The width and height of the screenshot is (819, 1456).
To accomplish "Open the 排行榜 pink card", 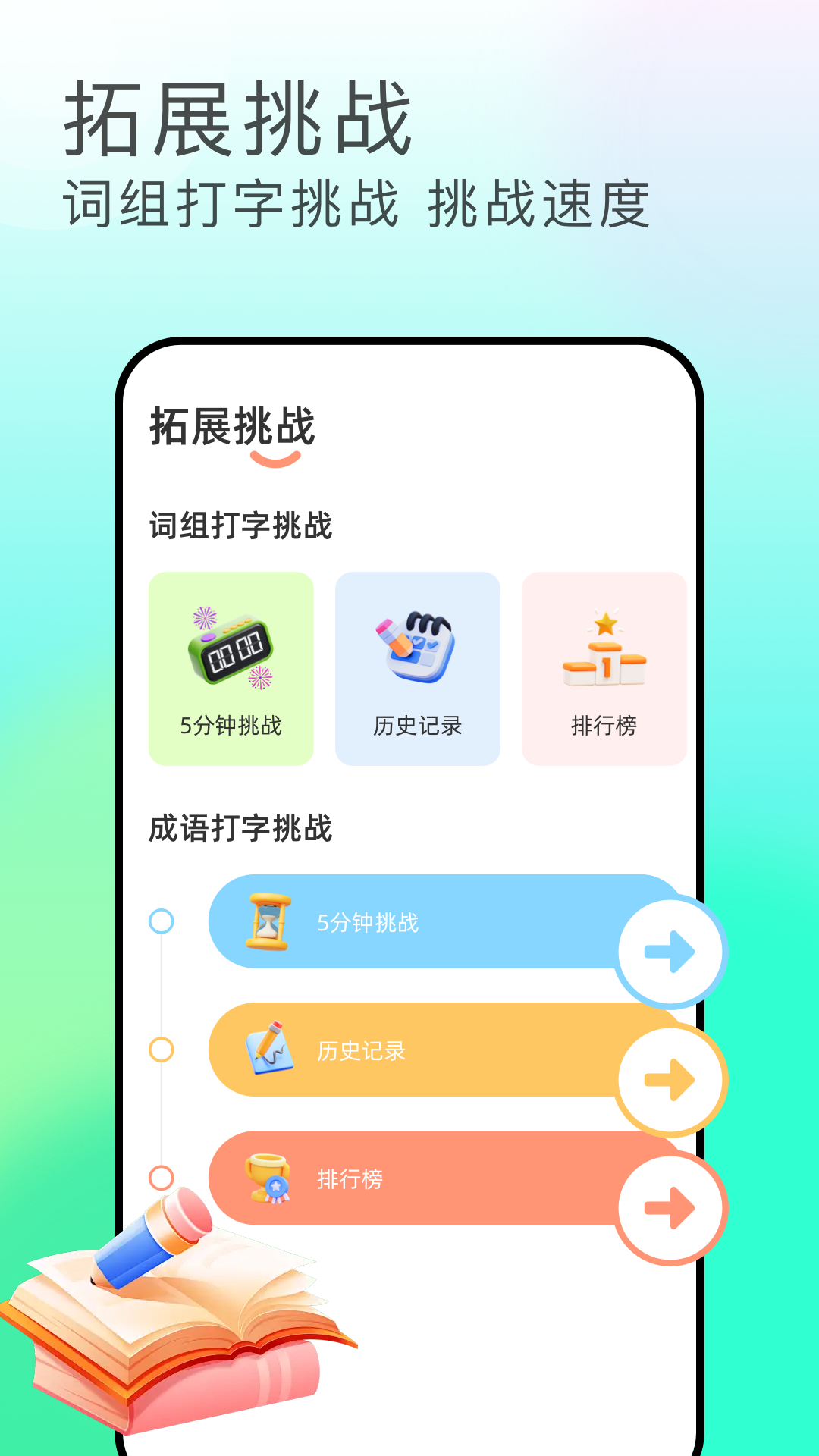I will [x=604, y=669].
